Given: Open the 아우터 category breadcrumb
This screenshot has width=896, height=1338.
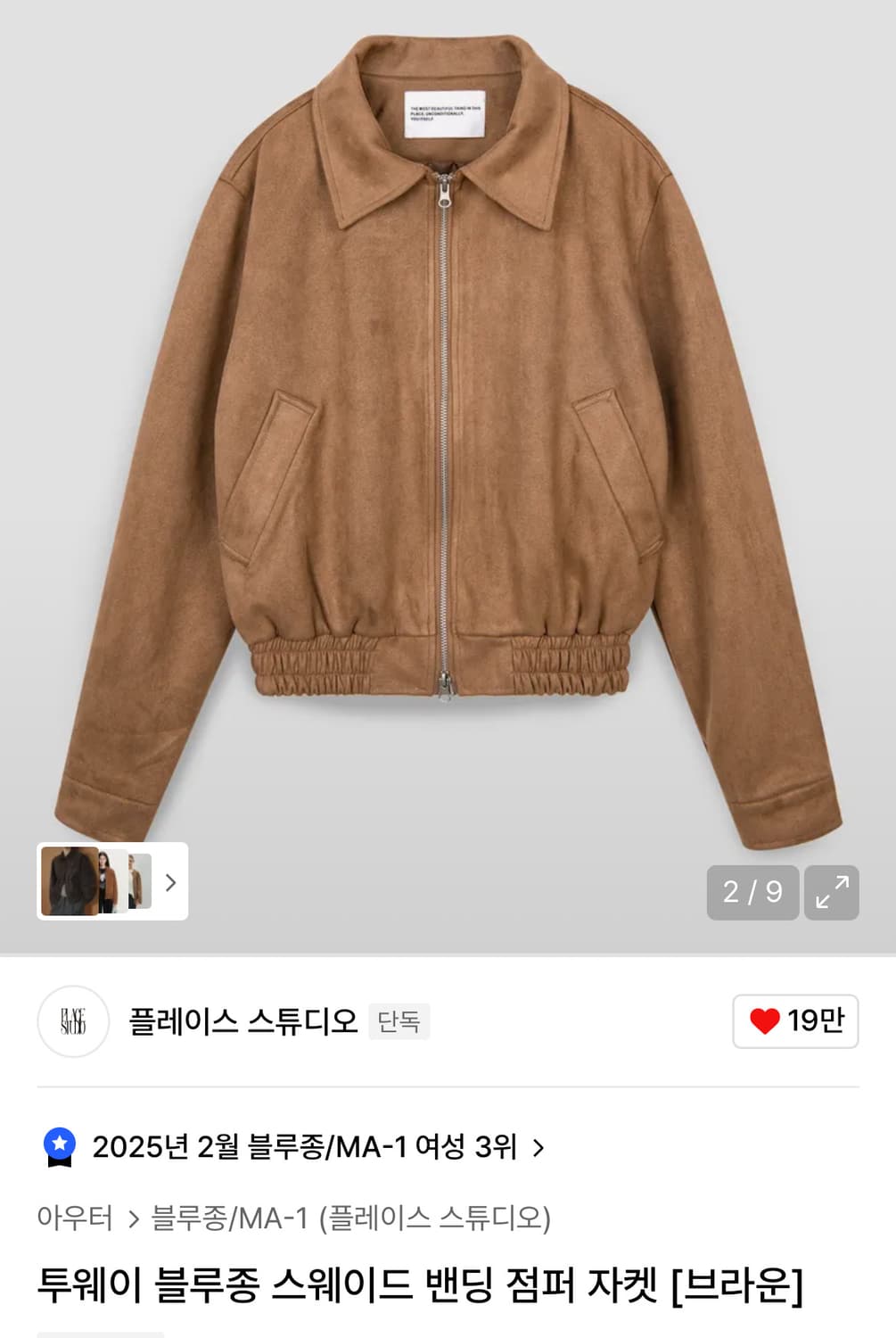Looking at the screenshot, I should point(76,1218).
